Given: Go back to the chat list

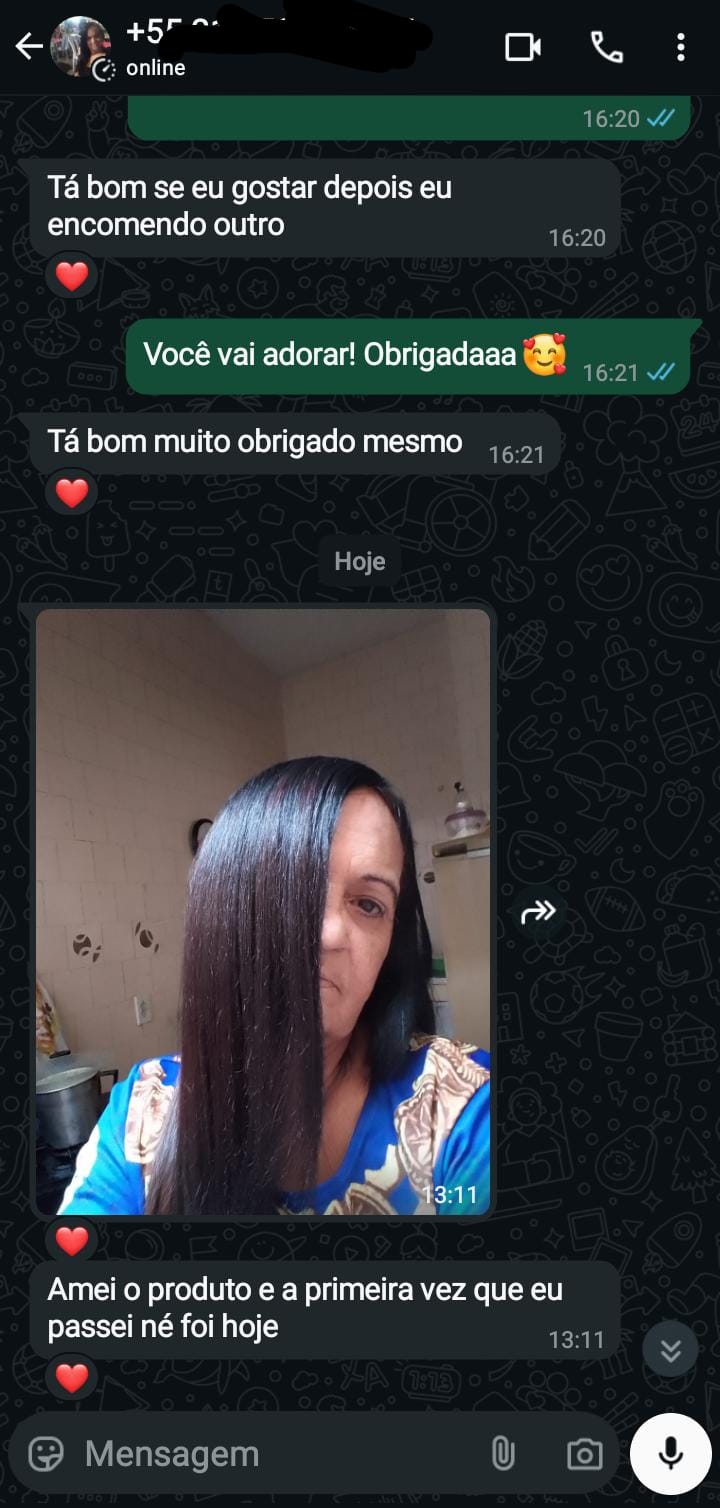Looking at the screenshot, I should pos(28,47).
